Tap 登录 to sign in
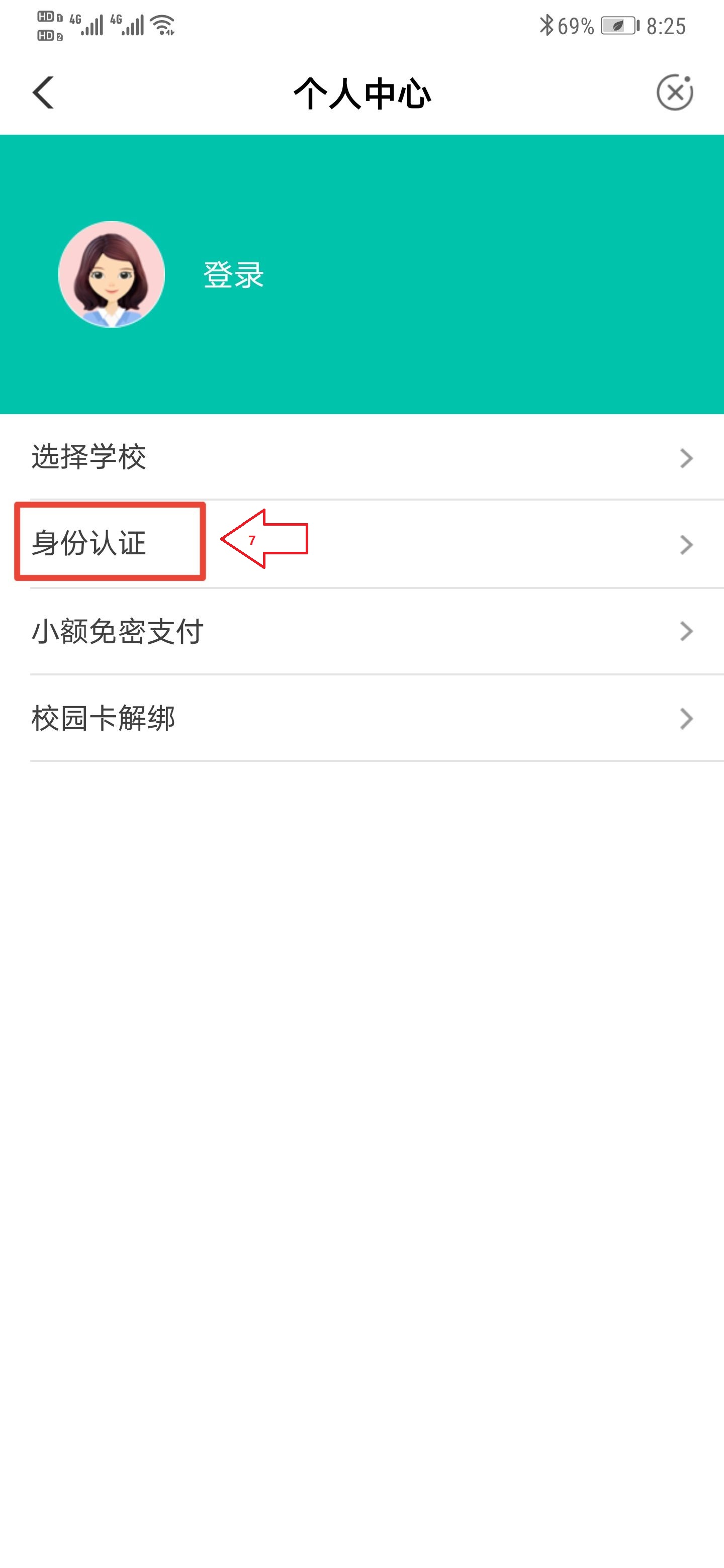724x1568 pixels. tap(233, 274)
